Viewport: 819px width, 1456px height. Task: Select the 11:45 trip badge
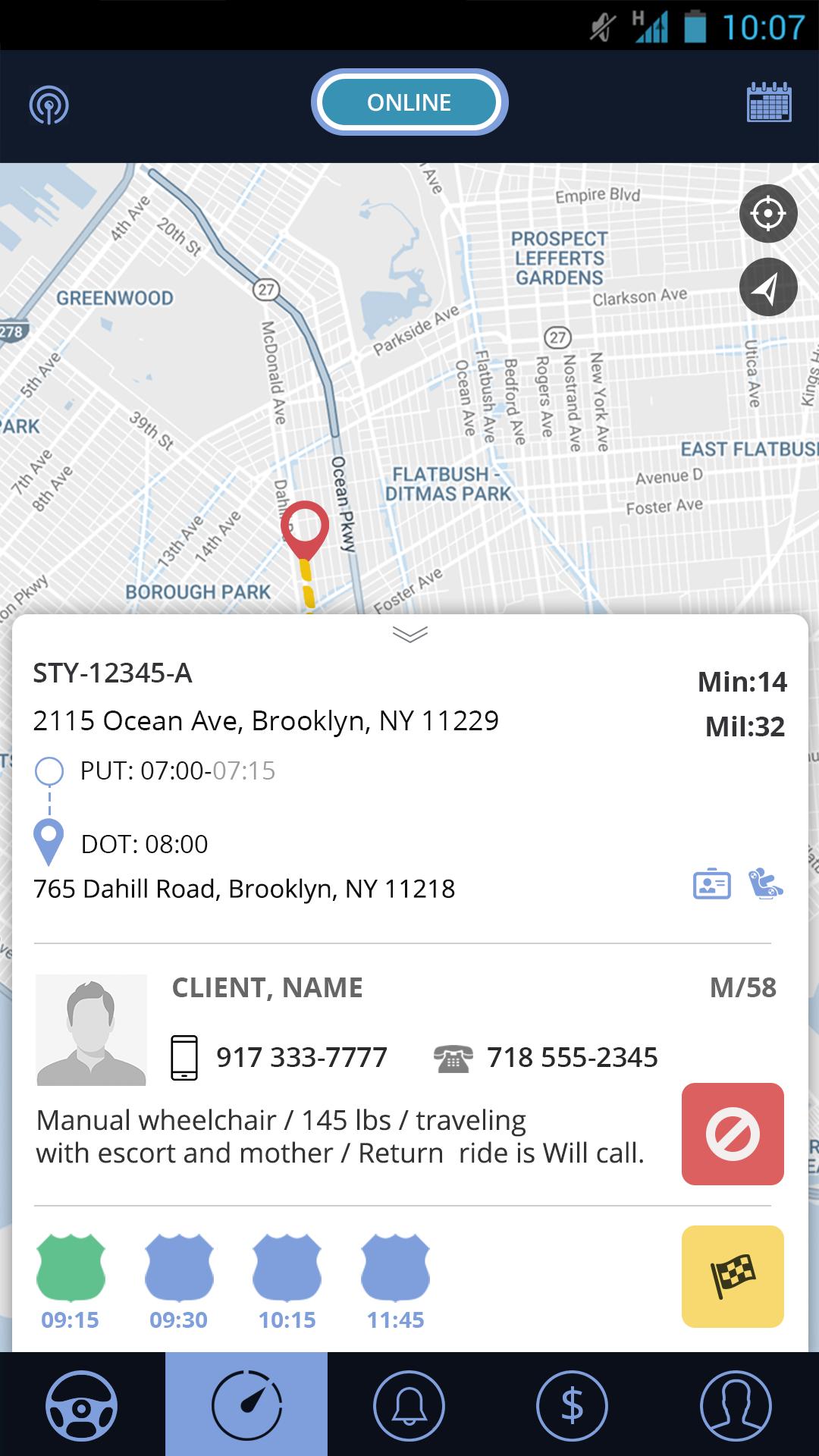[395, 1268]
